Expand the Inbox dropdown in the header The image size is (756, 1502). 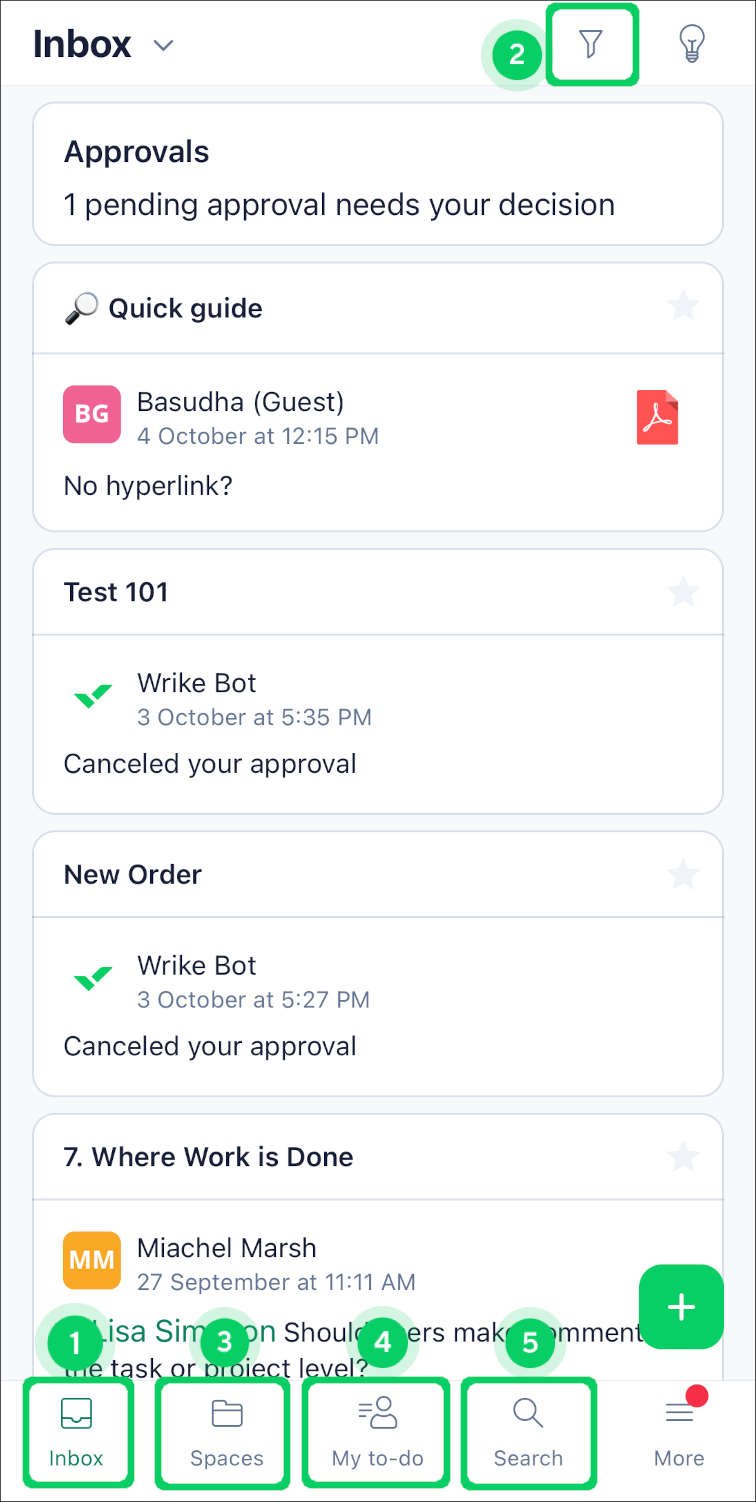point(164,46)
